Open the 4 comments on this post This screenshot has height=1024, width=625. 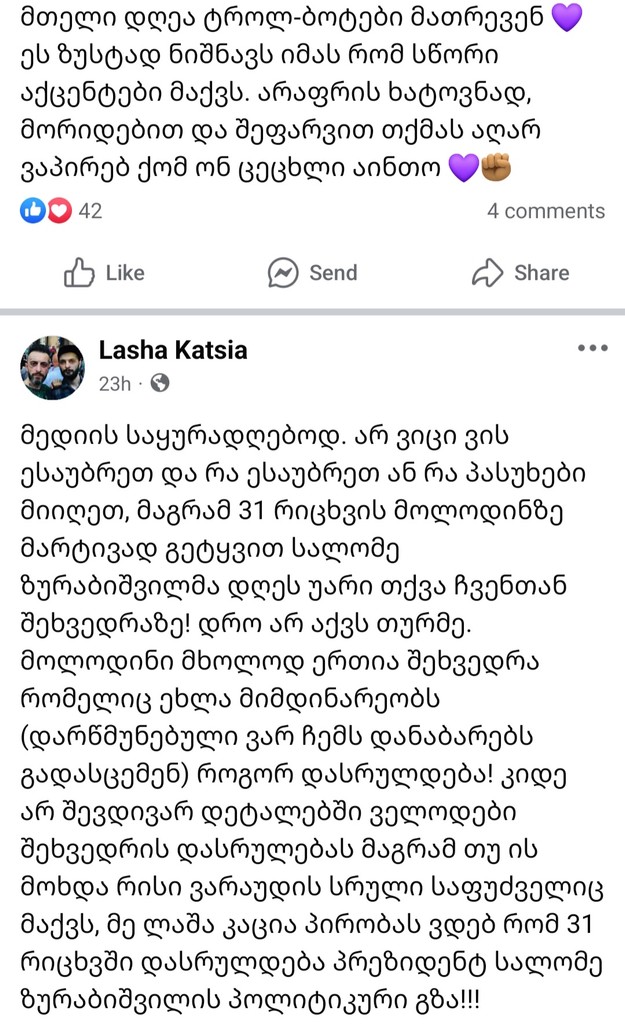(x=545, y=211)
